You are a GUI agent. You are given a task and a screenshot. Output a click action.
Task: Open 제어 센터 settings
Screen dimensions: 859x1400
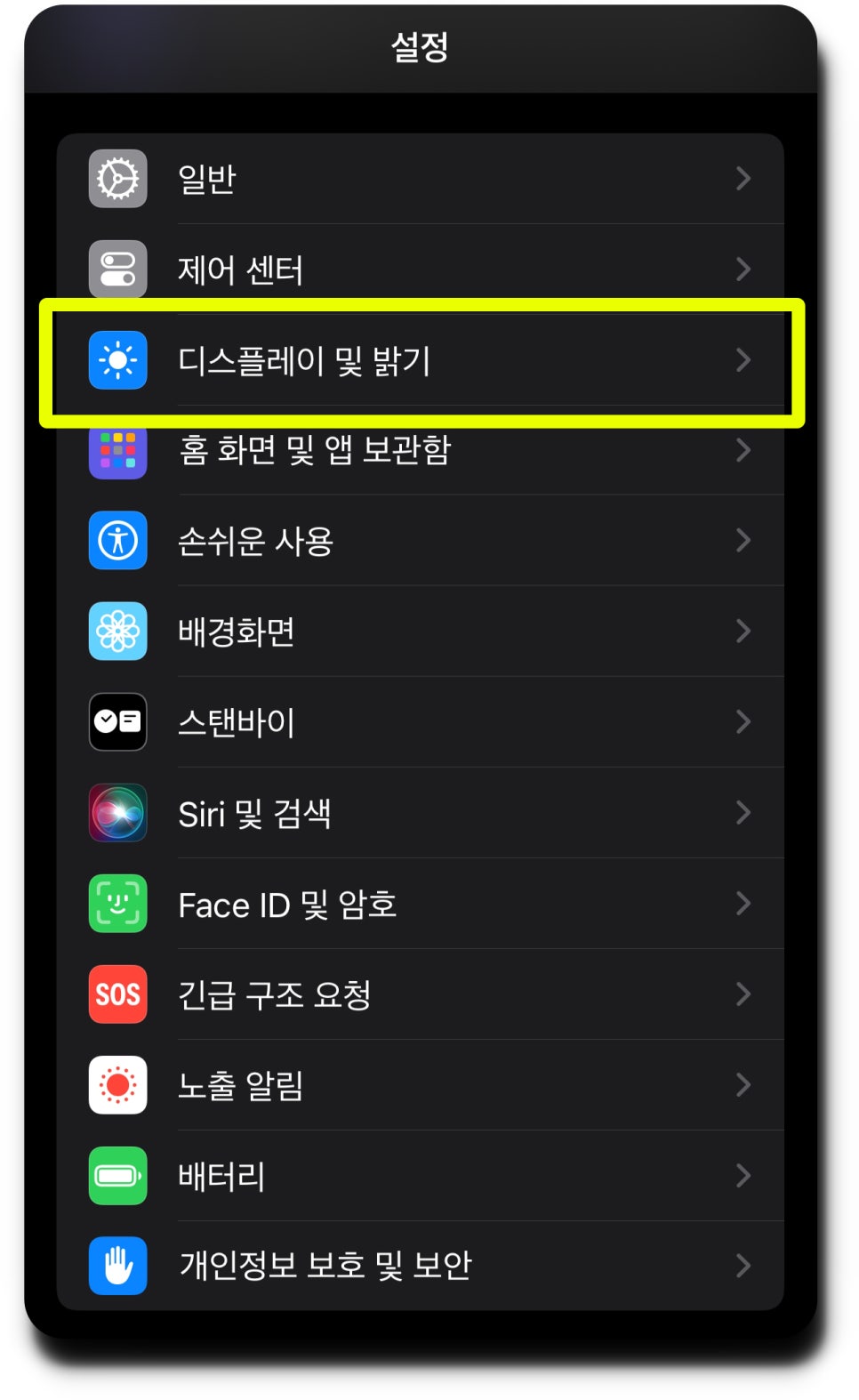tap(420, 270)
